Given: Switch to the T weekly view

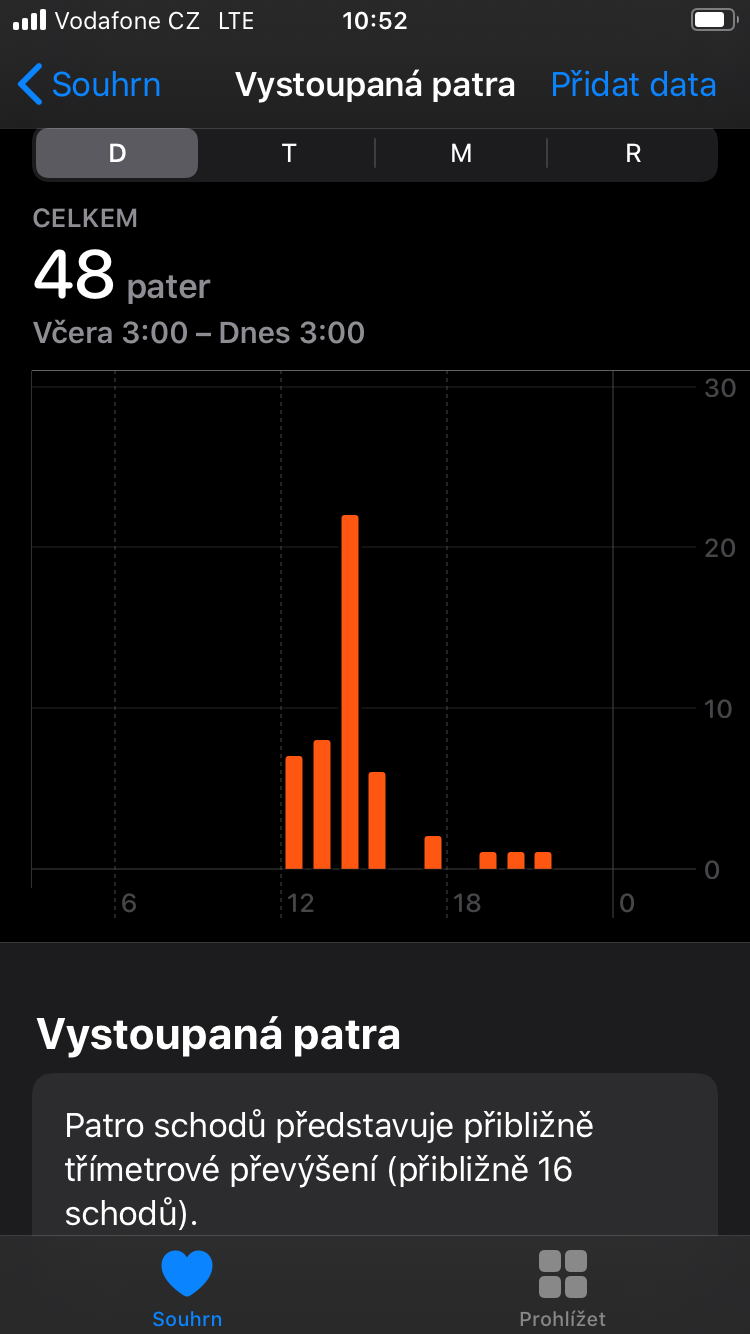Looking at the screenshot, I should (289, 154).
